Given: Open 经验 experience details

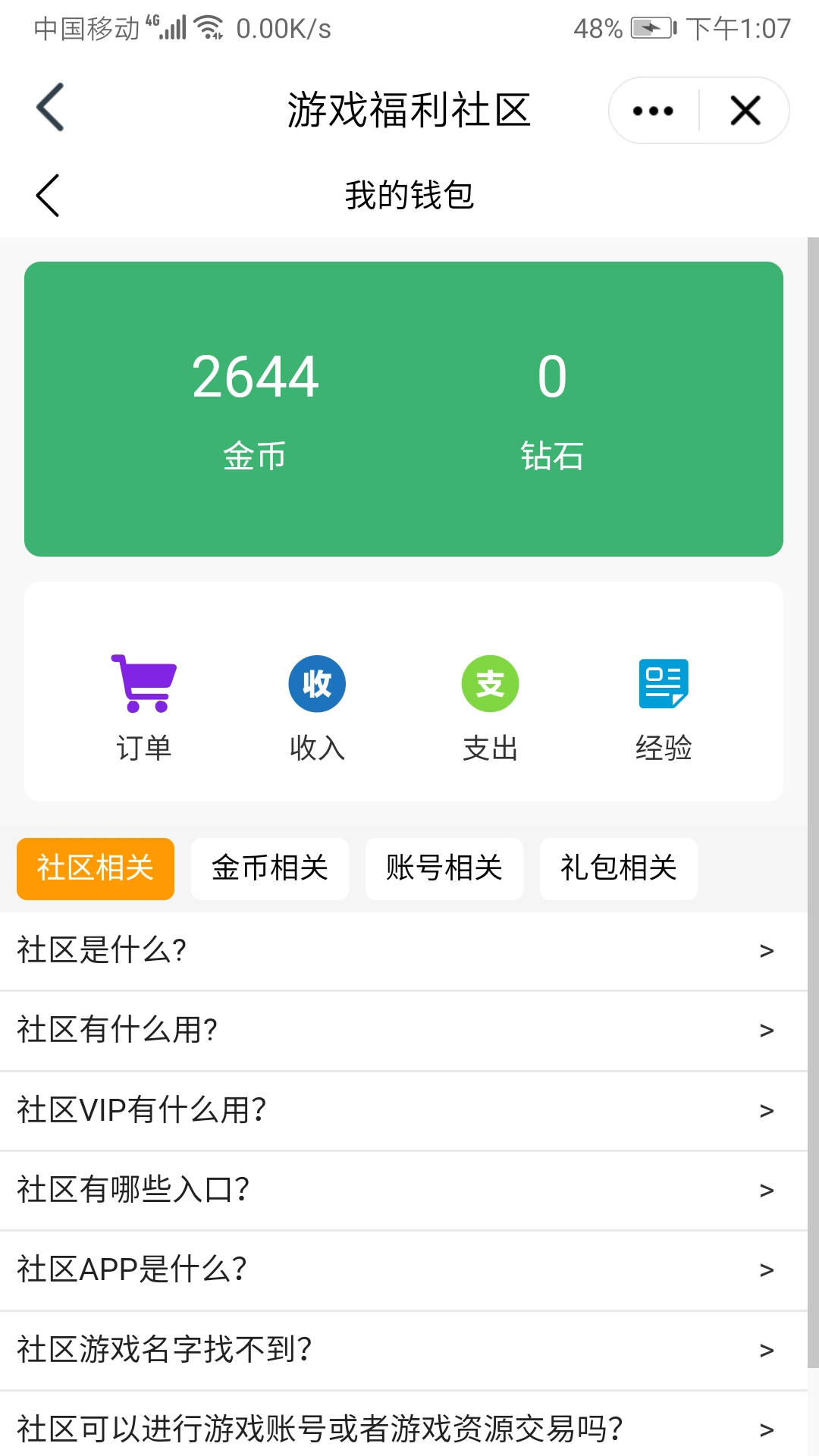Looking at the screenshot, I should tap(664, 707).
